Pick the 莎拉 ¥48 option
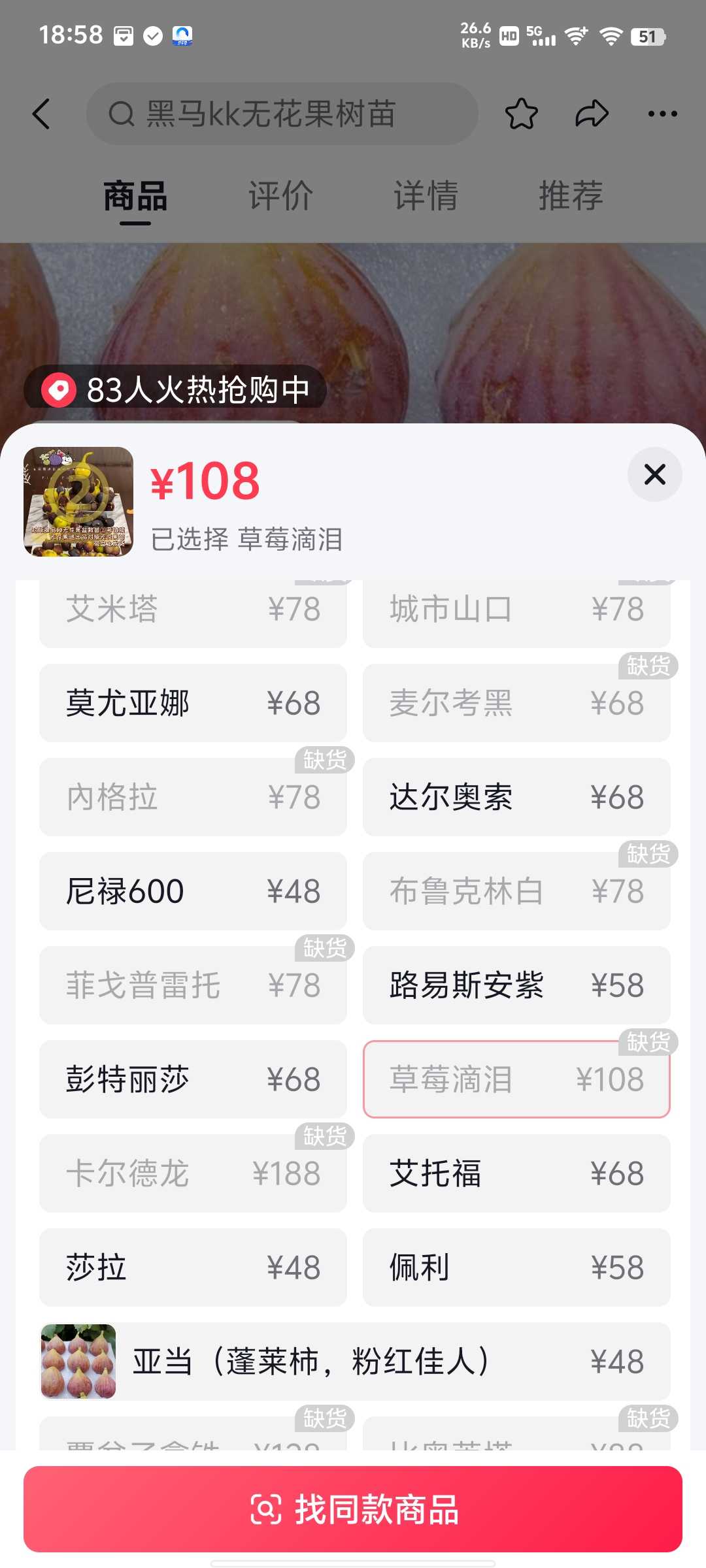This screenshot has height=1568, width=706. pos(193,1267)
